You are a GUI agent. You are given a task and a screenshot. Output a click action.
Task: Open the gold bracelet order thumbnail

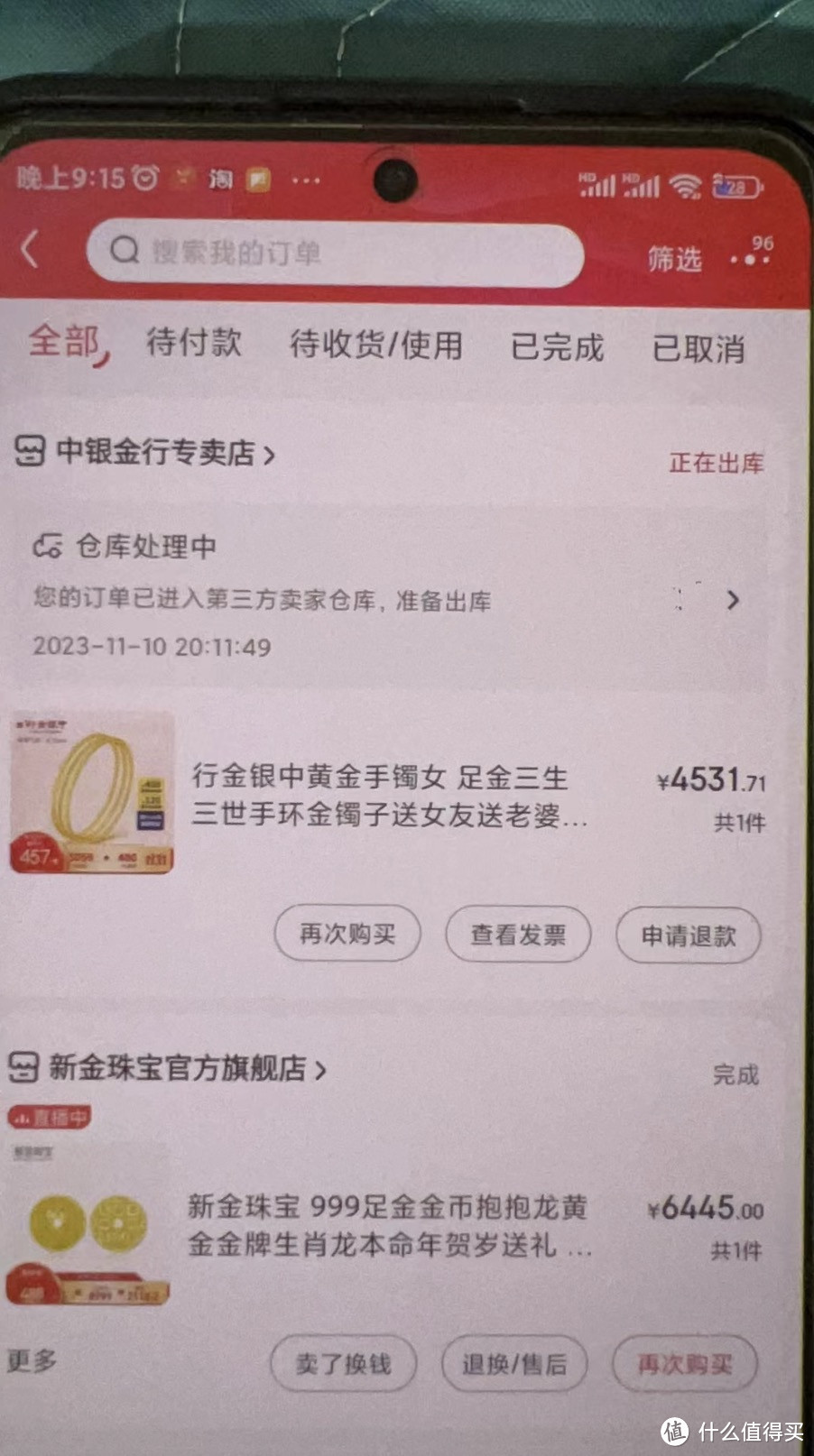click(92, 794)
